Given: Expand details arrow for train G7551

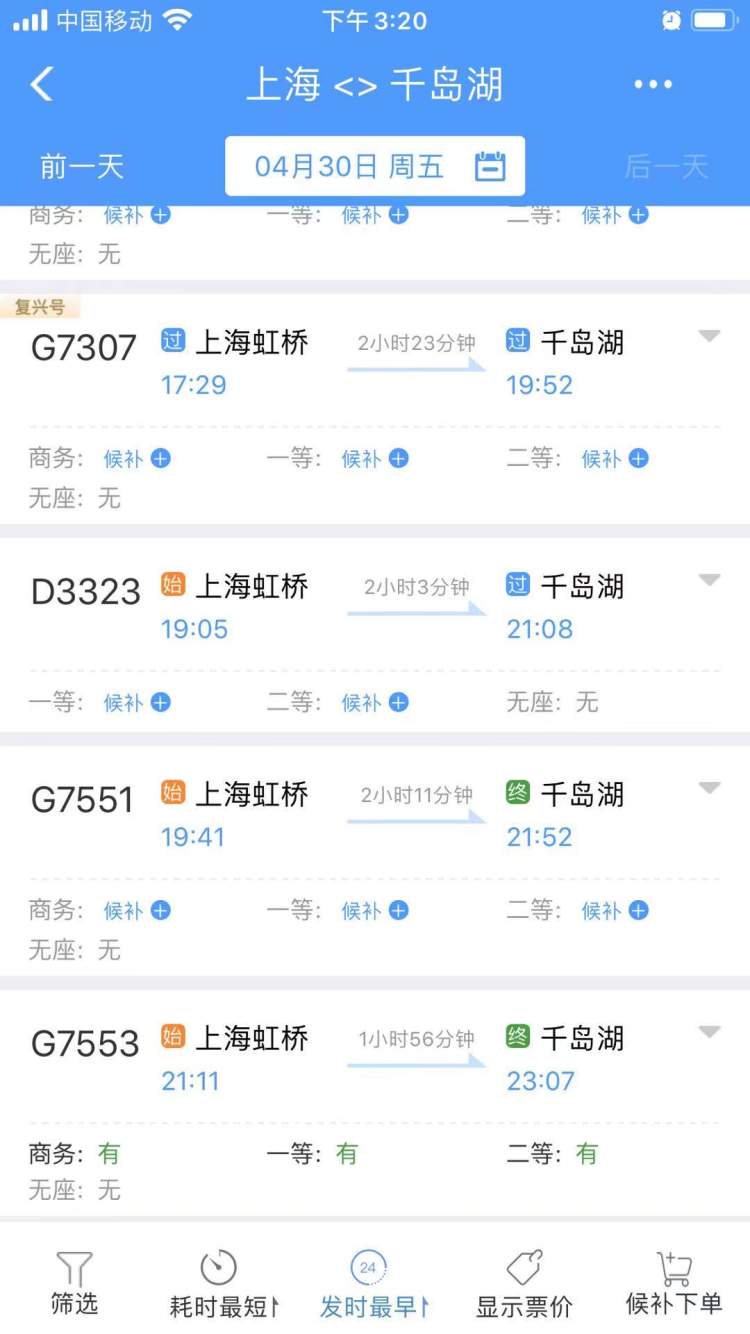Looking at the screenshot, I should click(709, 788).
